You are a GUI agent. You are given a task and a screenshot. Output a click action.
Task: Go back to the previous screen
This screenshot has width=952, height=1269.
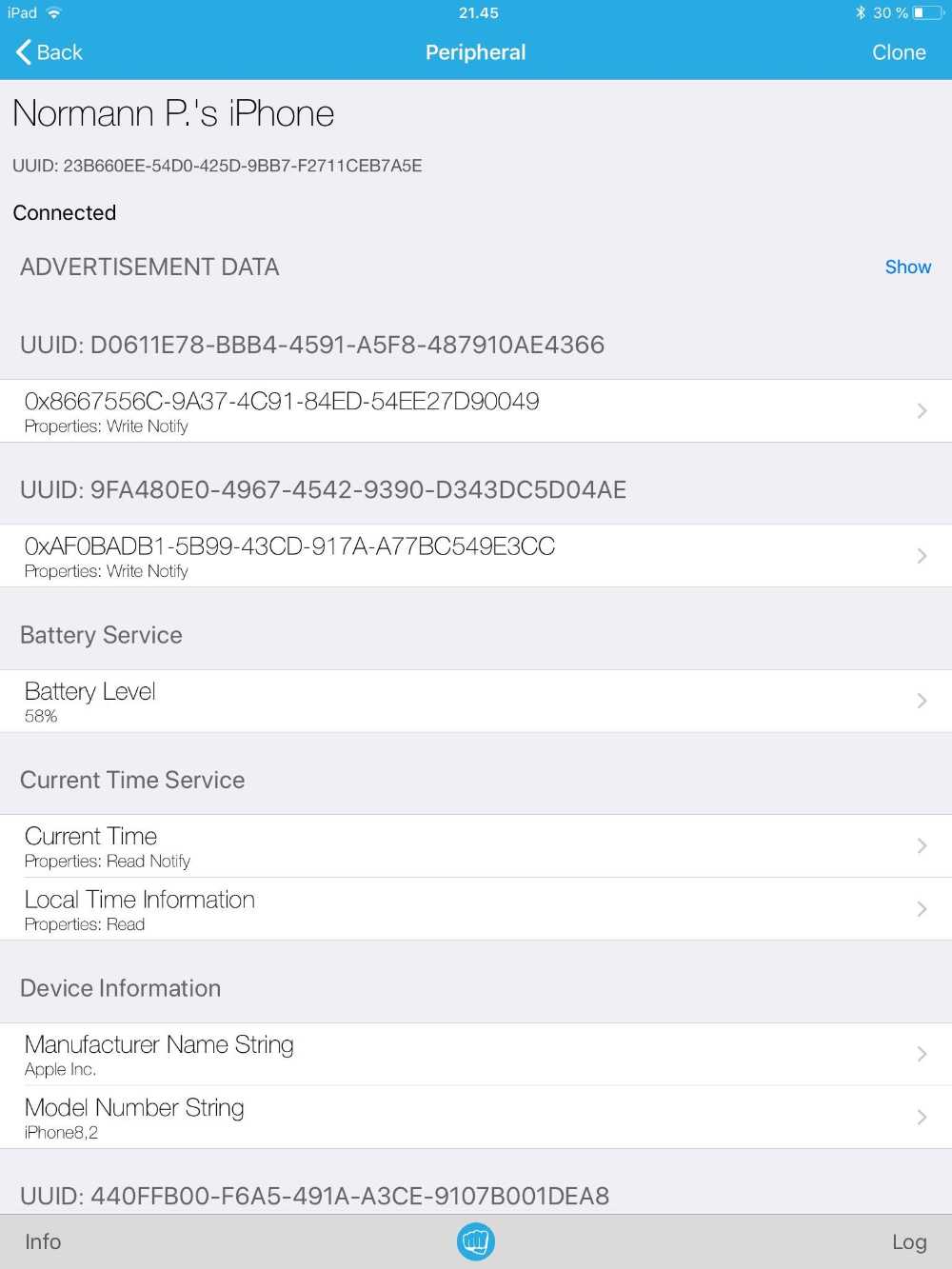[50, 52]
